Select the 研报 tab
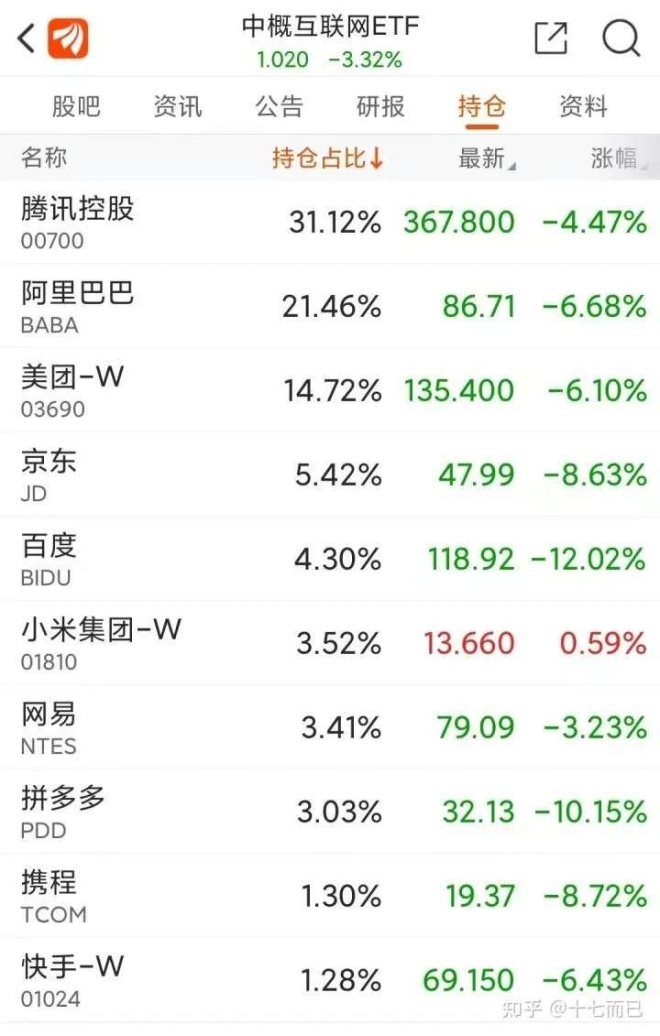Viewport: 660px width, 1036px height. [x=381, y=107]
